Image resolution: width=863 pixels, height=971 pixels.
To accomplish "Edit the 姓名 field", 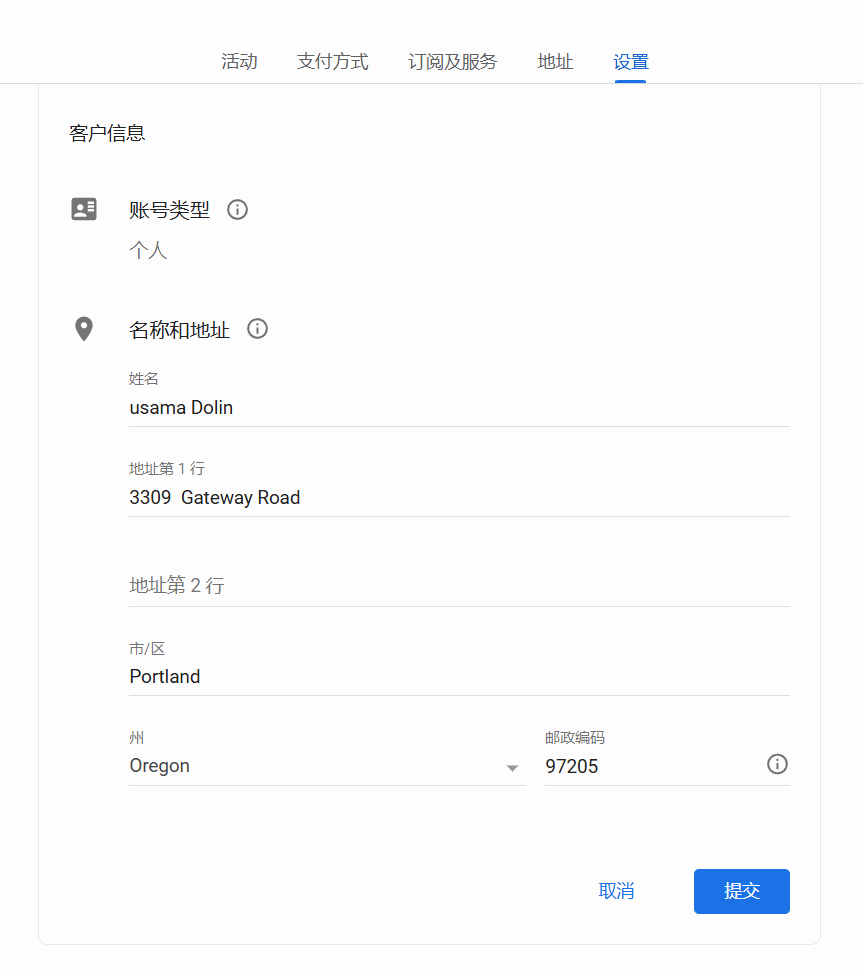I will click(458, 408).
